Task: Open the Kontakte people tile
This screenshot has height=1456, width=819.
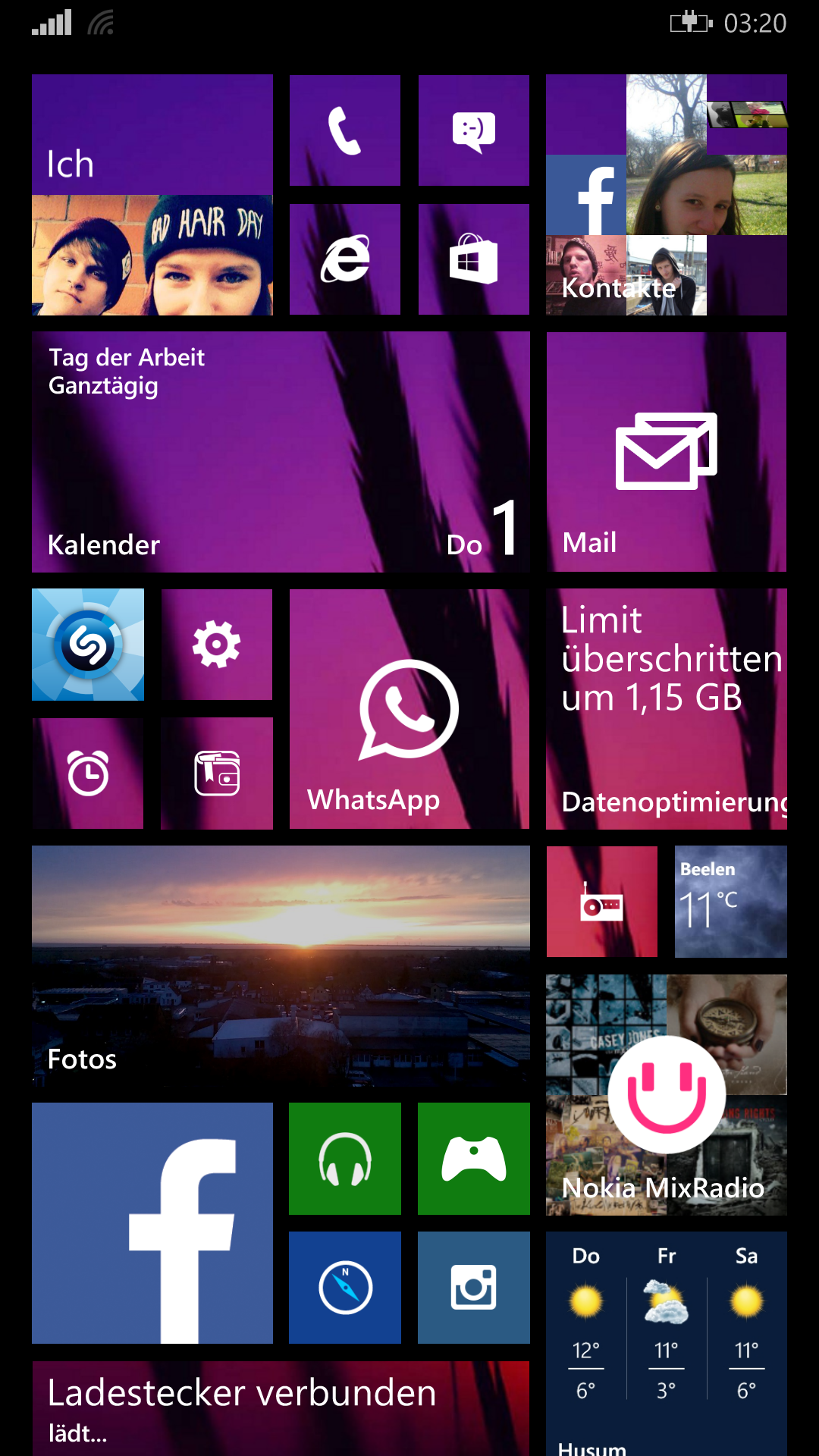Action: [666, 195]
